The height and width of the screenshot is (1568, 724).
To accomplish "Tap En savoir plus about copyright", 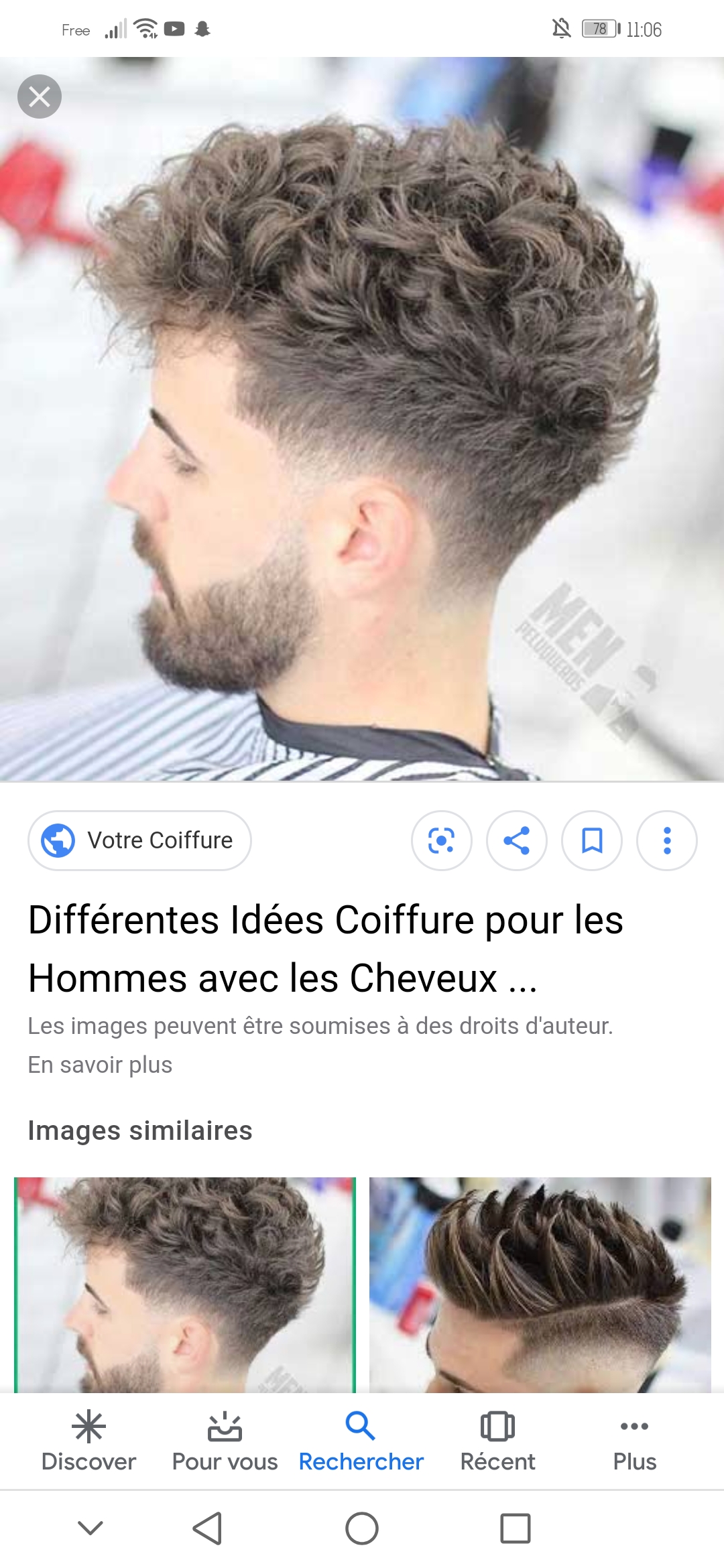I will point(100,1065).
